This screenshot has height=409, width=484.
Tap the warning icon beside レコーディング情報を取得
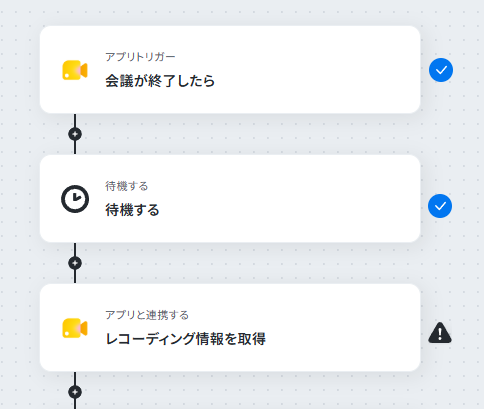tap(440, 333)
